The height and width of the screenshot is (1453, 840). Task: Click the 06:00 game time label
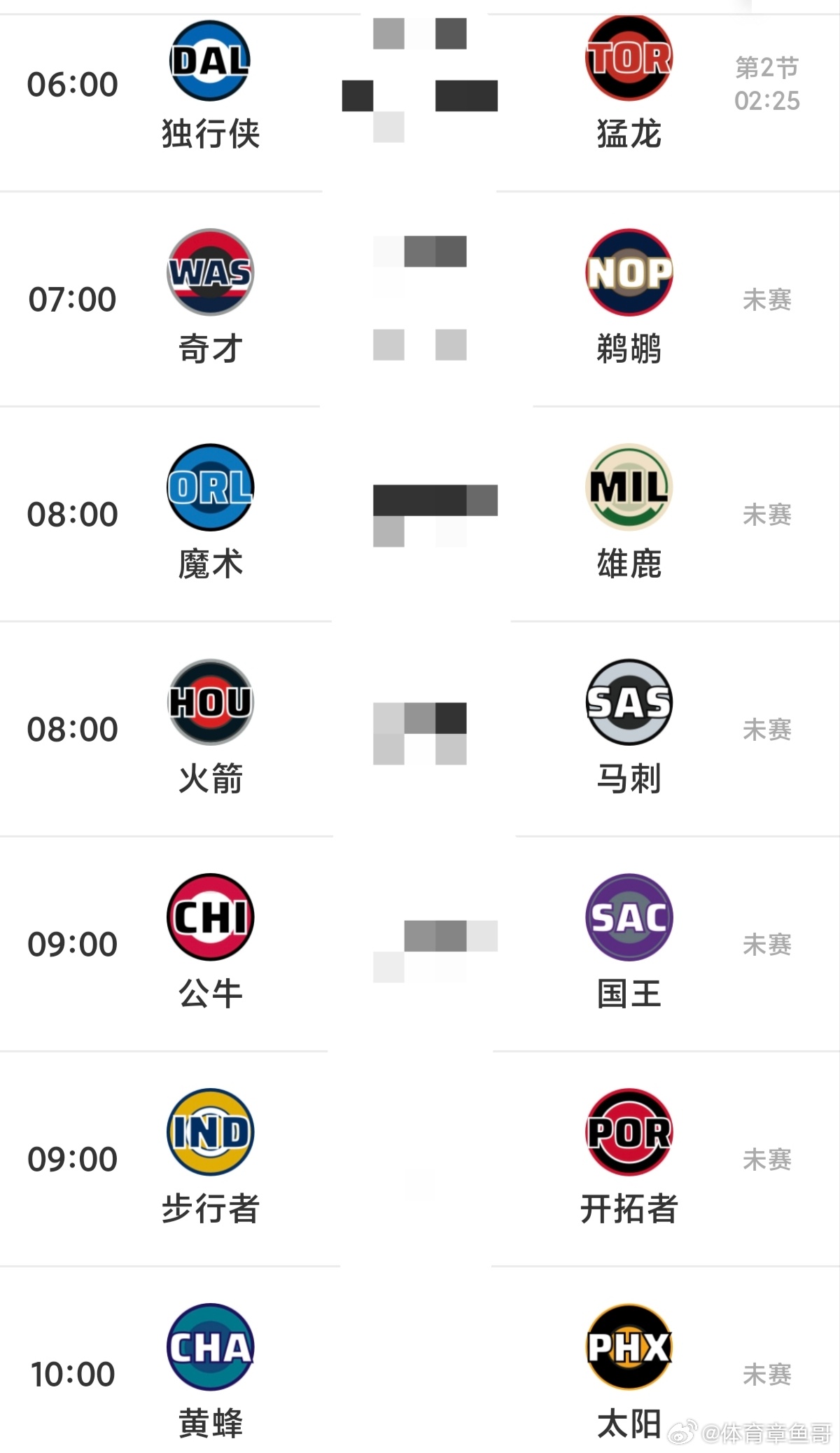(x=72, y=84)
